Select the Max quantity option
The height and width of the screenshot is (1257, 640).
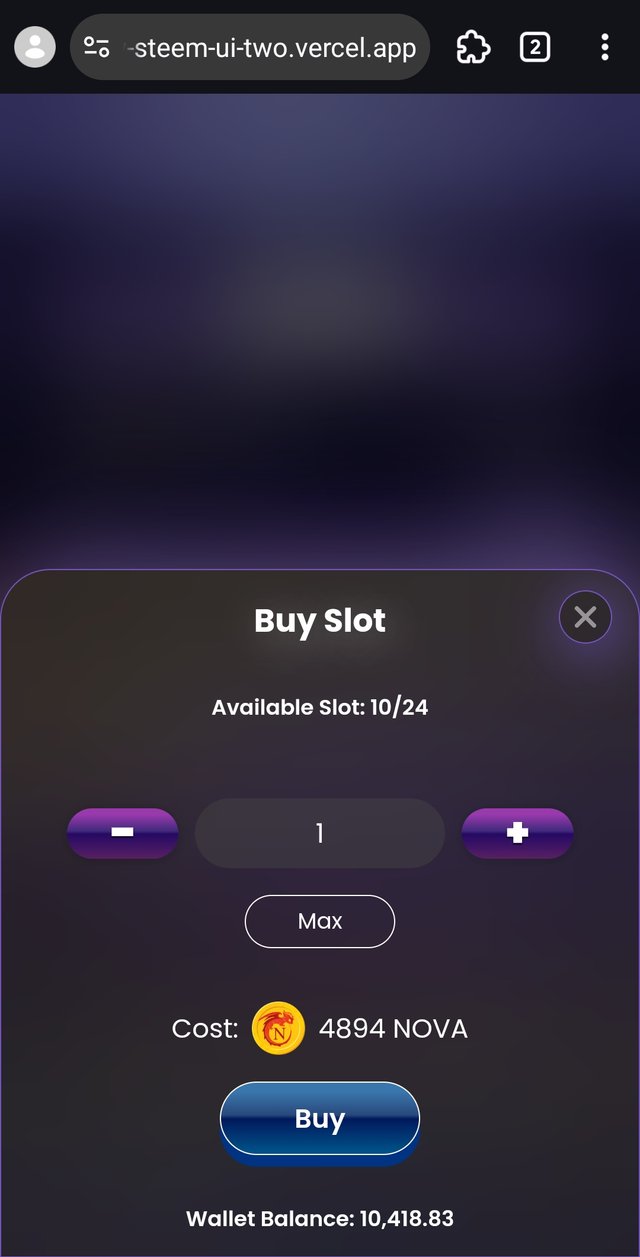point(320,921)
